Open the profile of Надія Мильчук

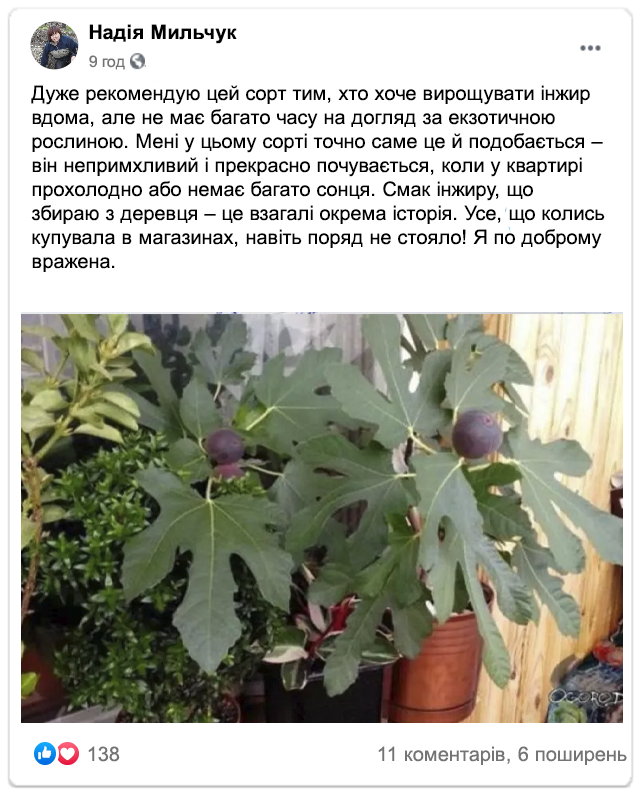pos(162,33)
